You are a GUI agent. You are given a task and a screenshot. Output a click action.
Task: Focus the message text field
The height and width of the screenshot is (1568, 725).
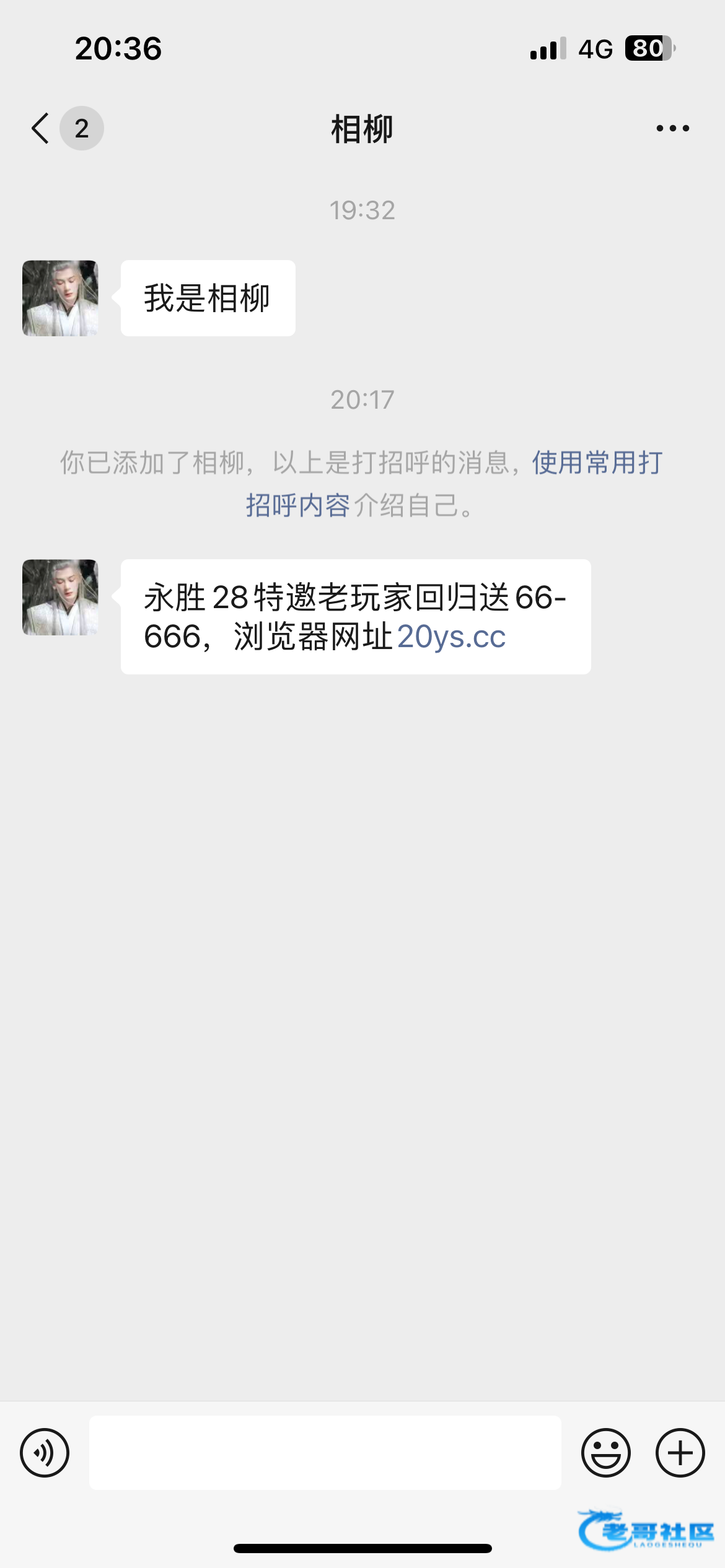[x=325, y=1452]
